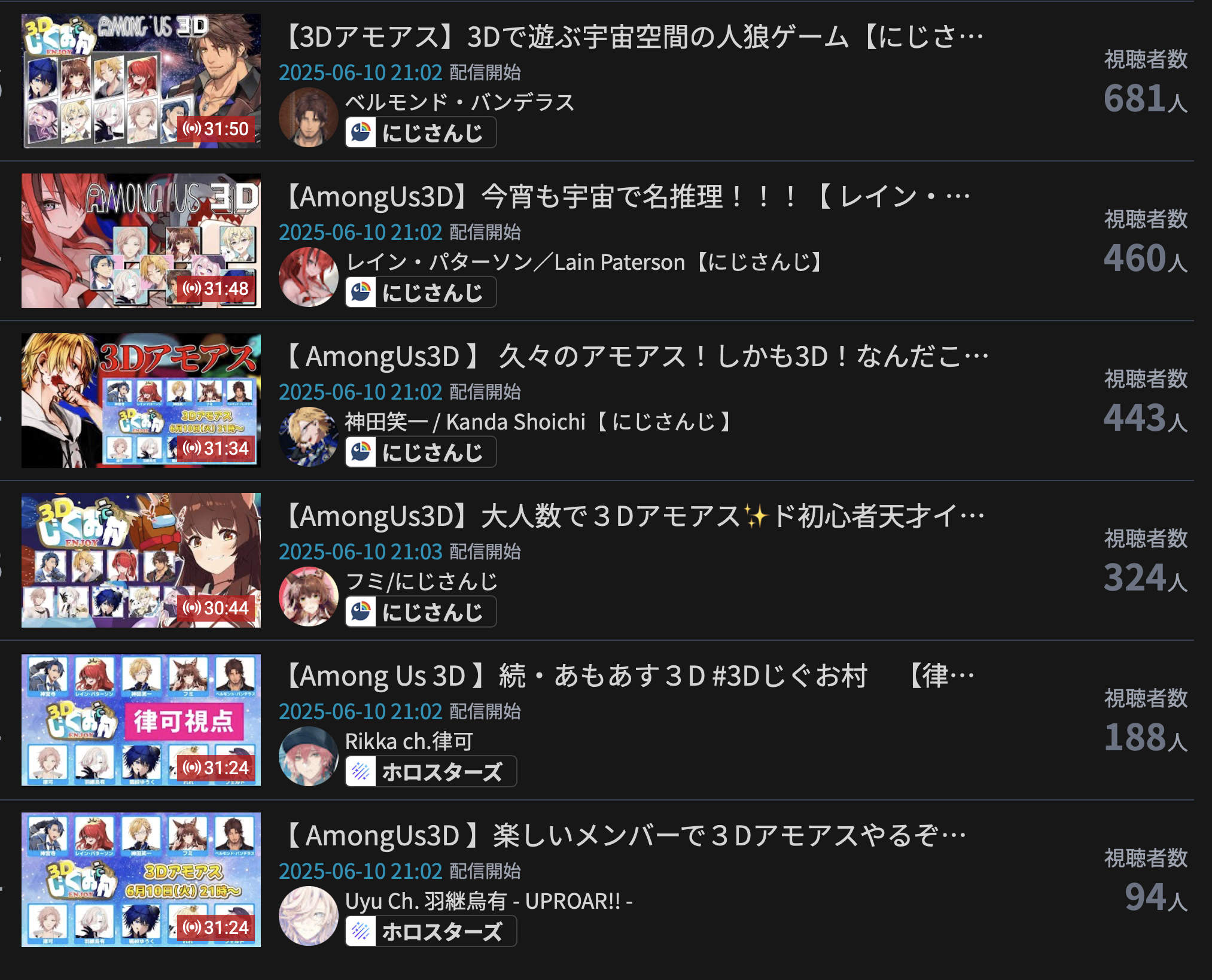
Task: Open the 大人数で3Dアモアス stream title
Action: pos(631,516)
